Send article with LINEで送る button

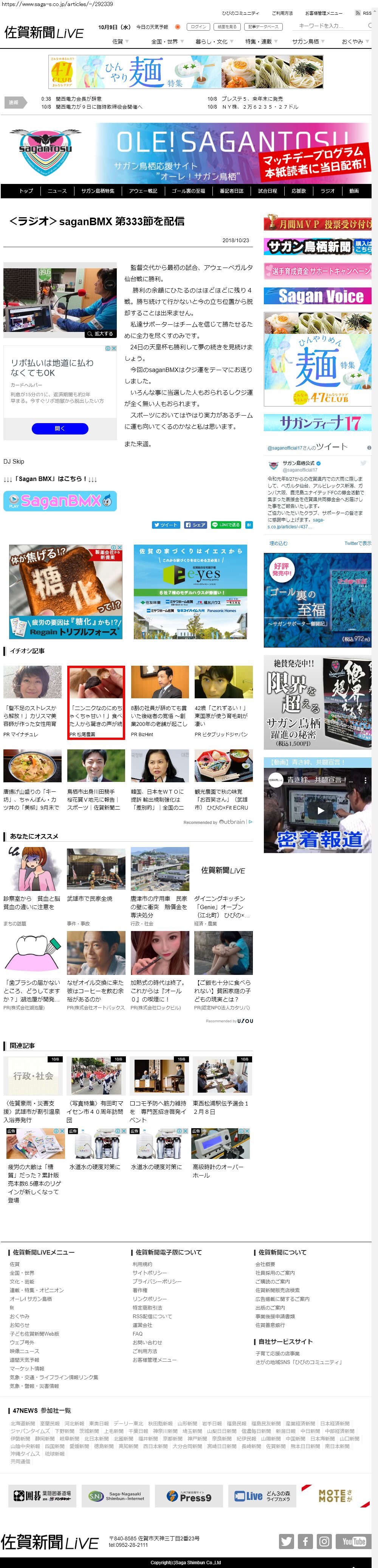[x=226, y=525]
